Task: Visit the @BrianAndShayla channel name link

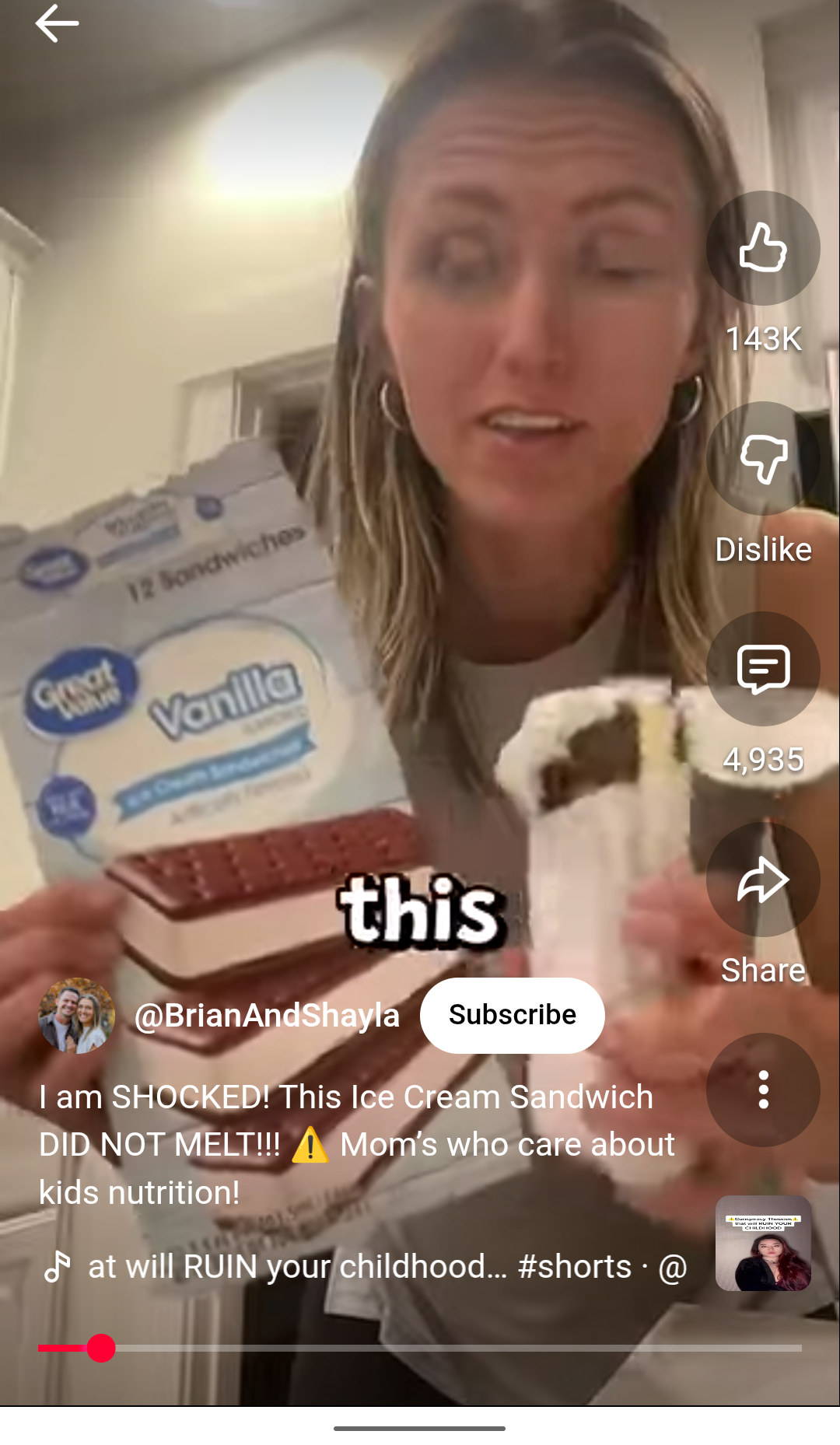Action: pyautogui.click(x=267, y=1016)
